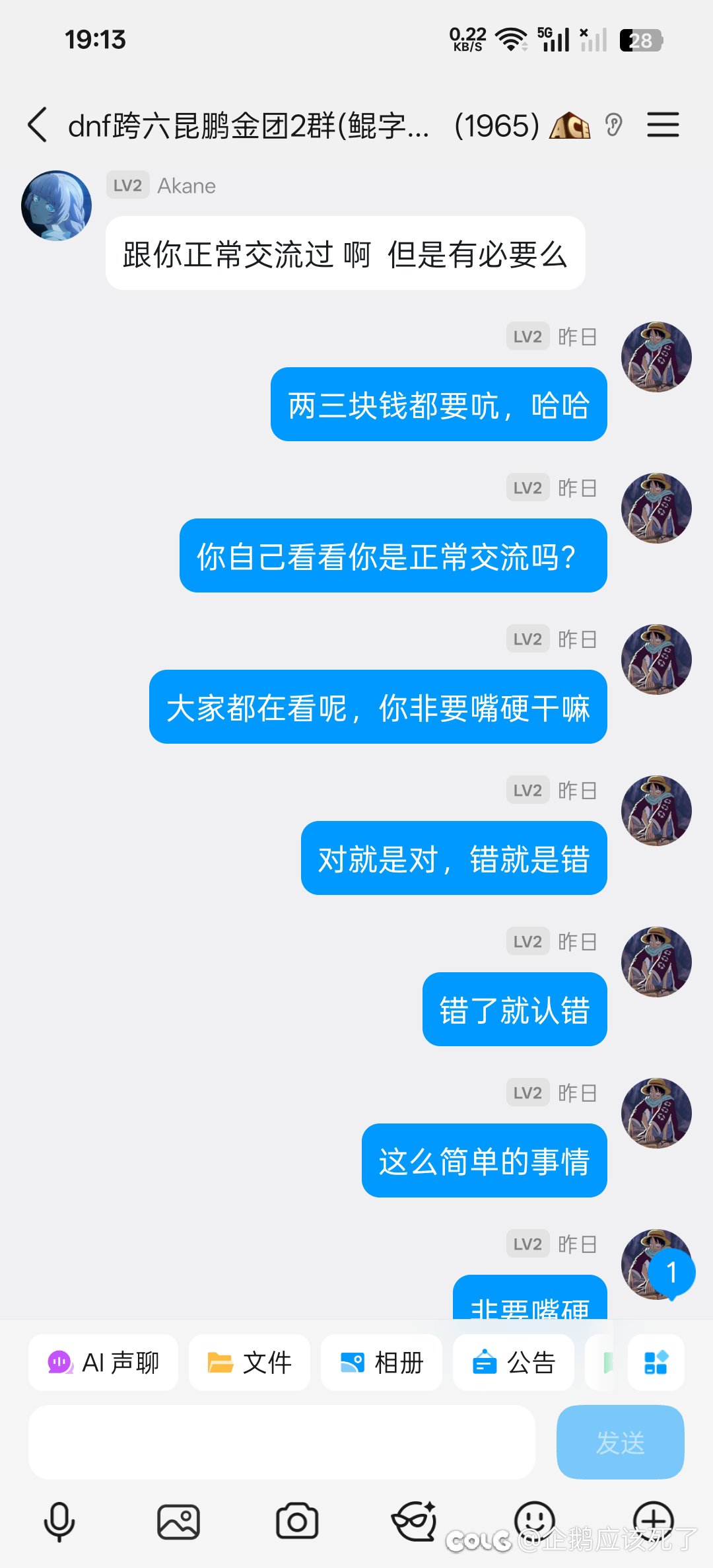Go back from the group chat
Image resolution: width=713 pixels, height=1568 pixels.
(x=38, y=125)
